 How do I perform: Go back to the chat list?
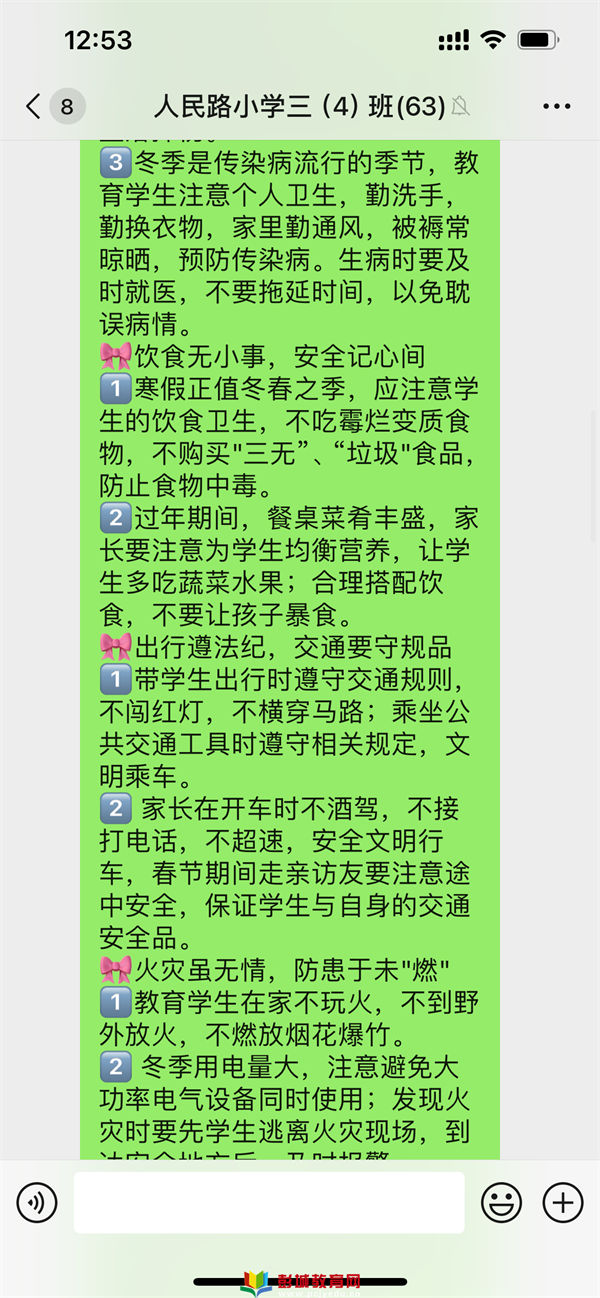click(34, 106)
